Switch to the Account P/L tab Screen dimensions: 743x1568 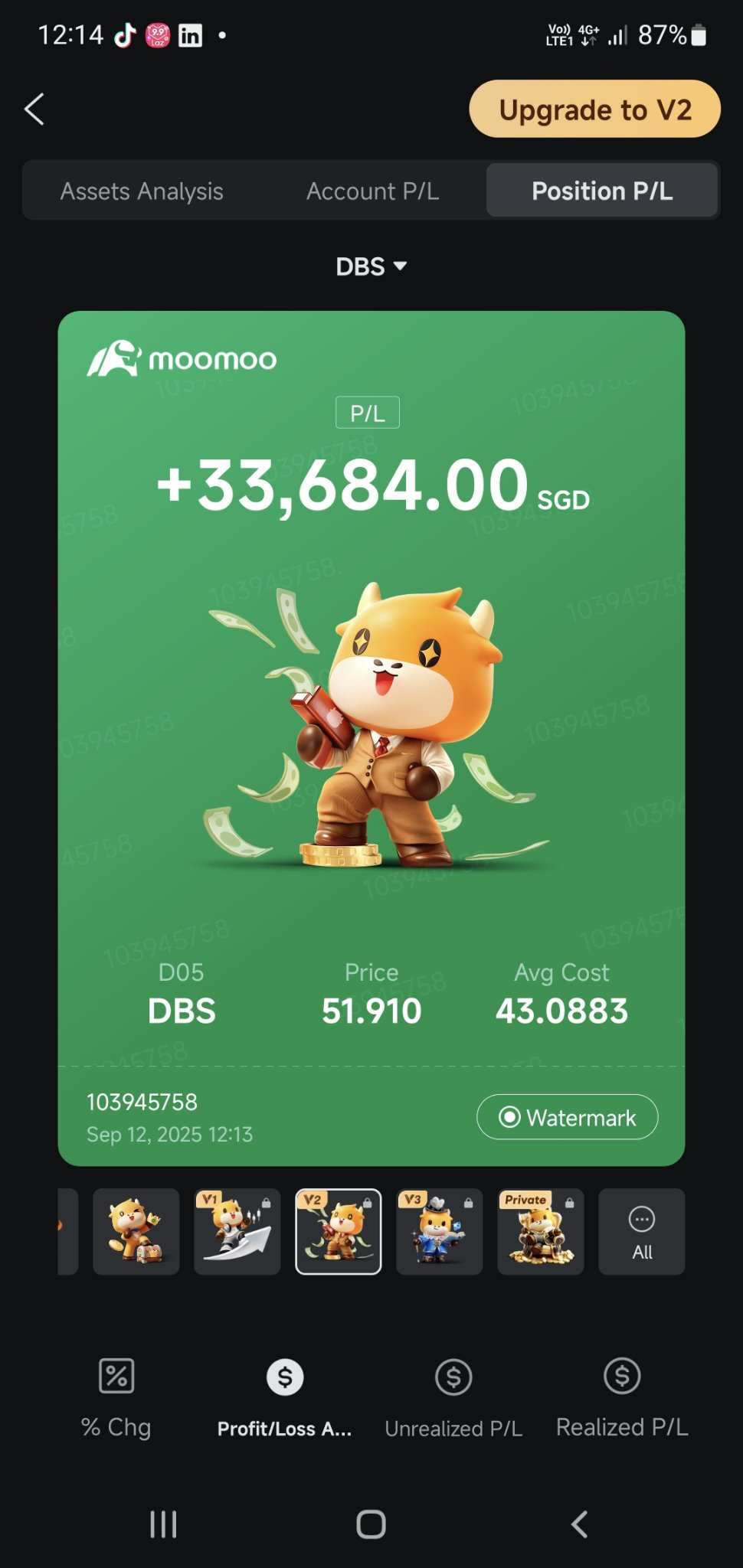tap(372, 191)
